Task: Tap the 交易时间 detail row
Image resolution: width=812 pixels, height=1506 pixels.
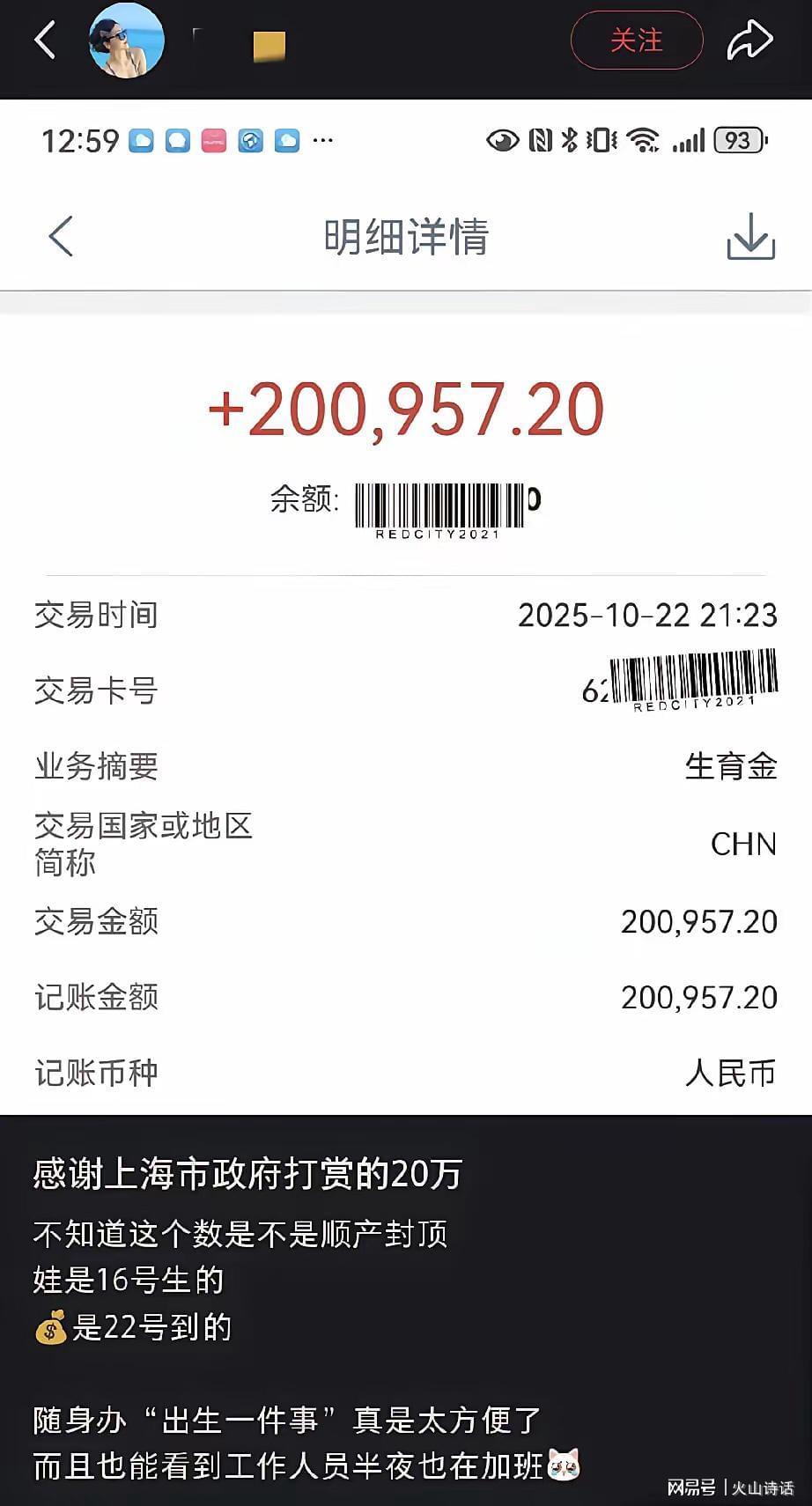Action: 405,616
